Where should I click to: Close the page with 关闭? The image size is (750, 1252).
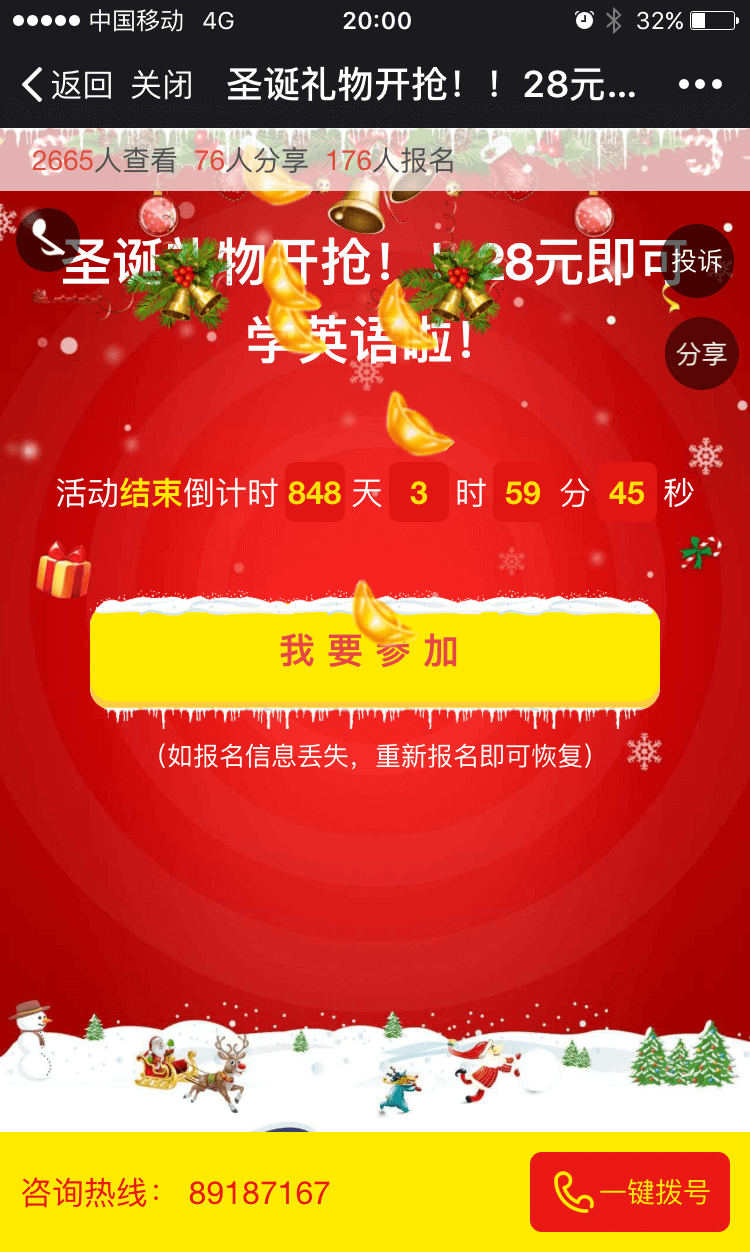click(161, 85)
